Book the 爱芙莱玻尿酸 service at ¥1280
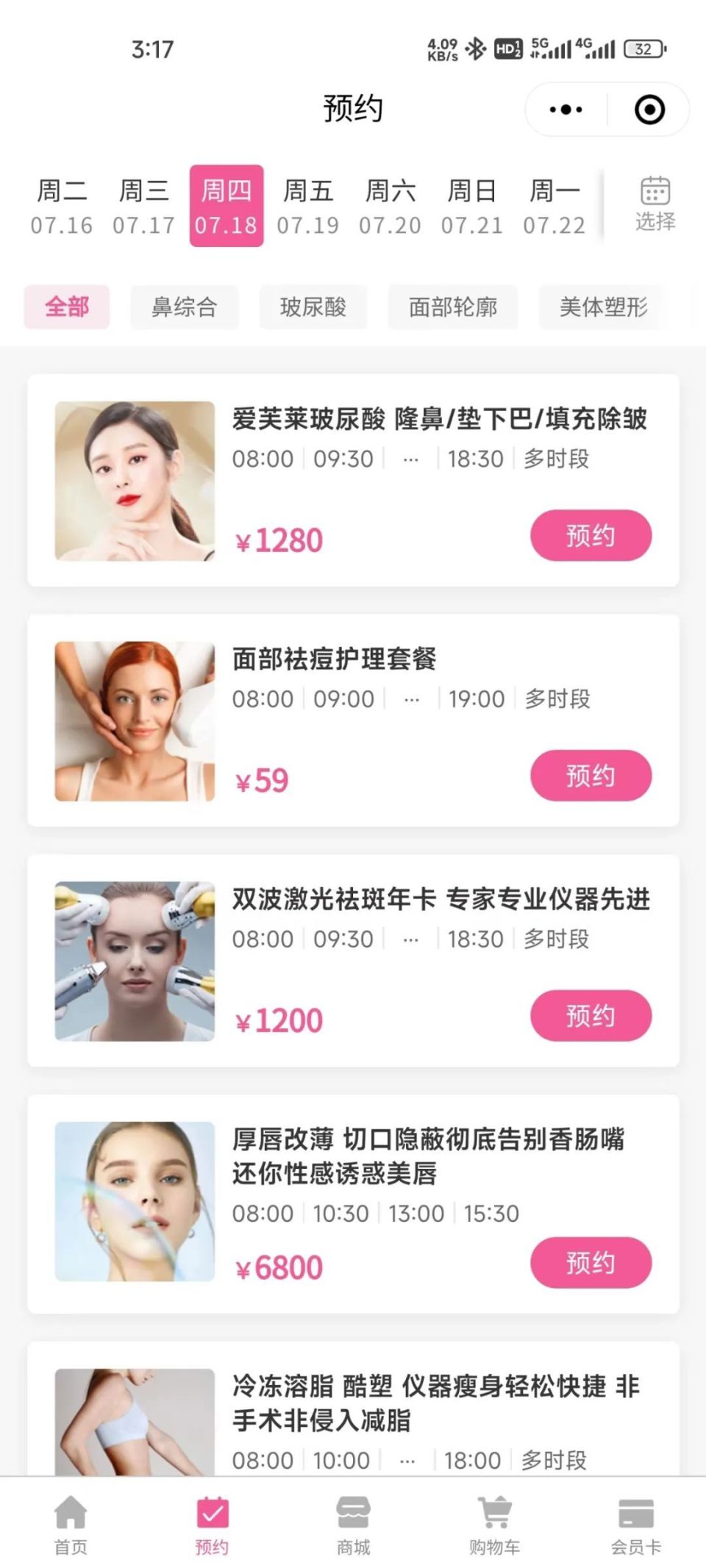This screenshot has width=706, height=1568. (591, 535)
